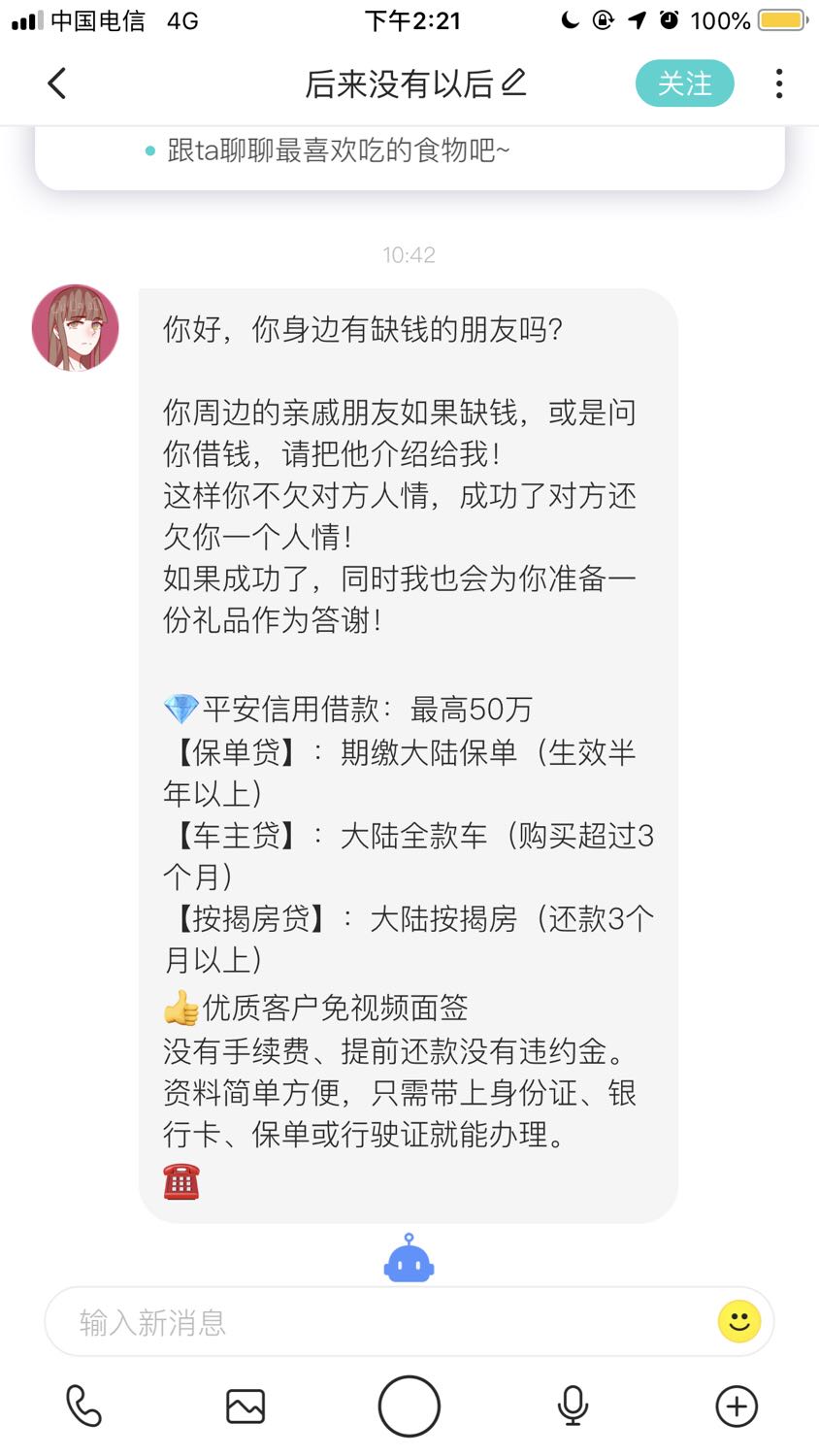
Task: Attach a picture using the image icon
Action: tap(246, 1406)
